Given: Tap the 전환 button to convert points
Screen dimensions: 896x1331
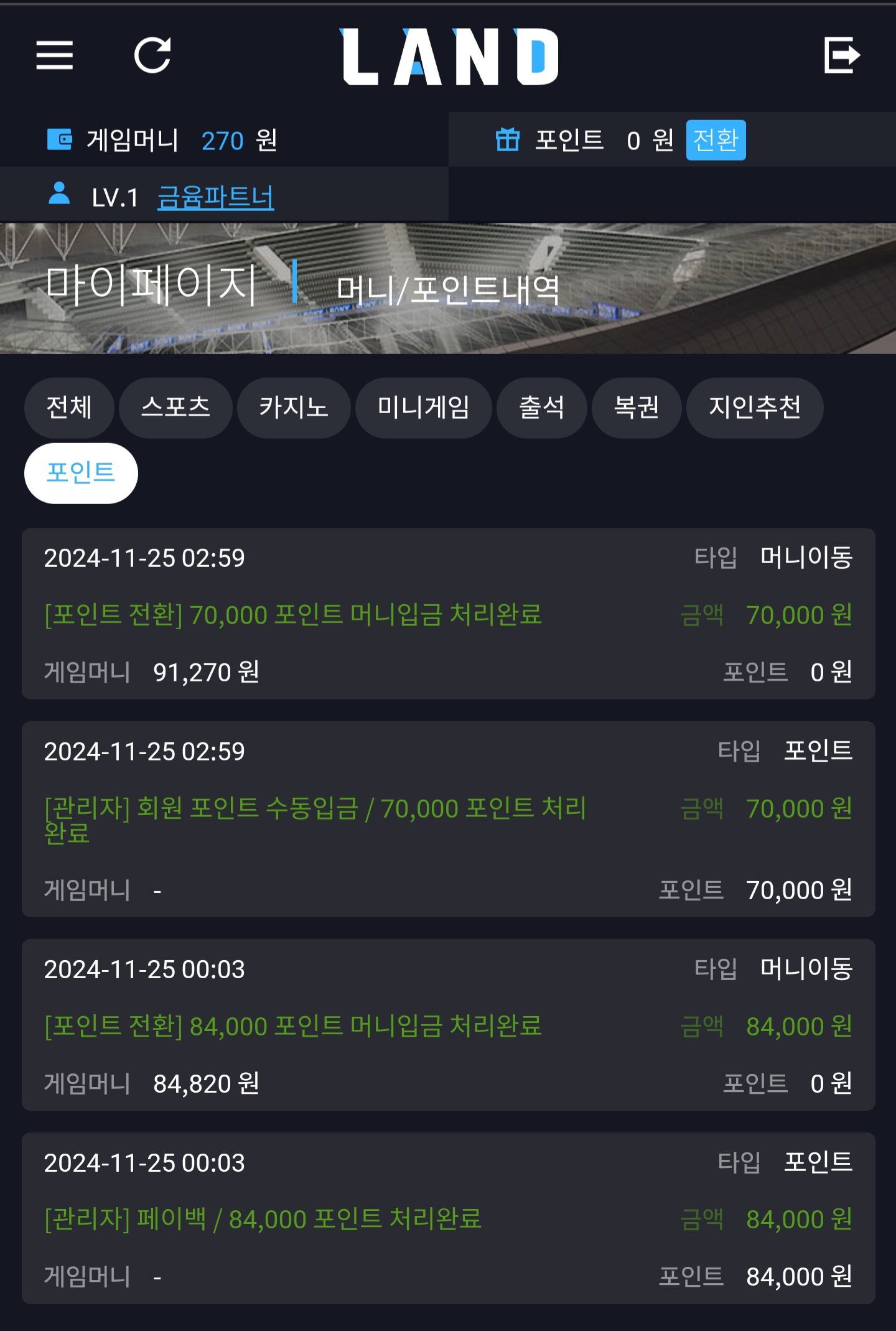Looking at the screenshot, I should click(715, 140).
